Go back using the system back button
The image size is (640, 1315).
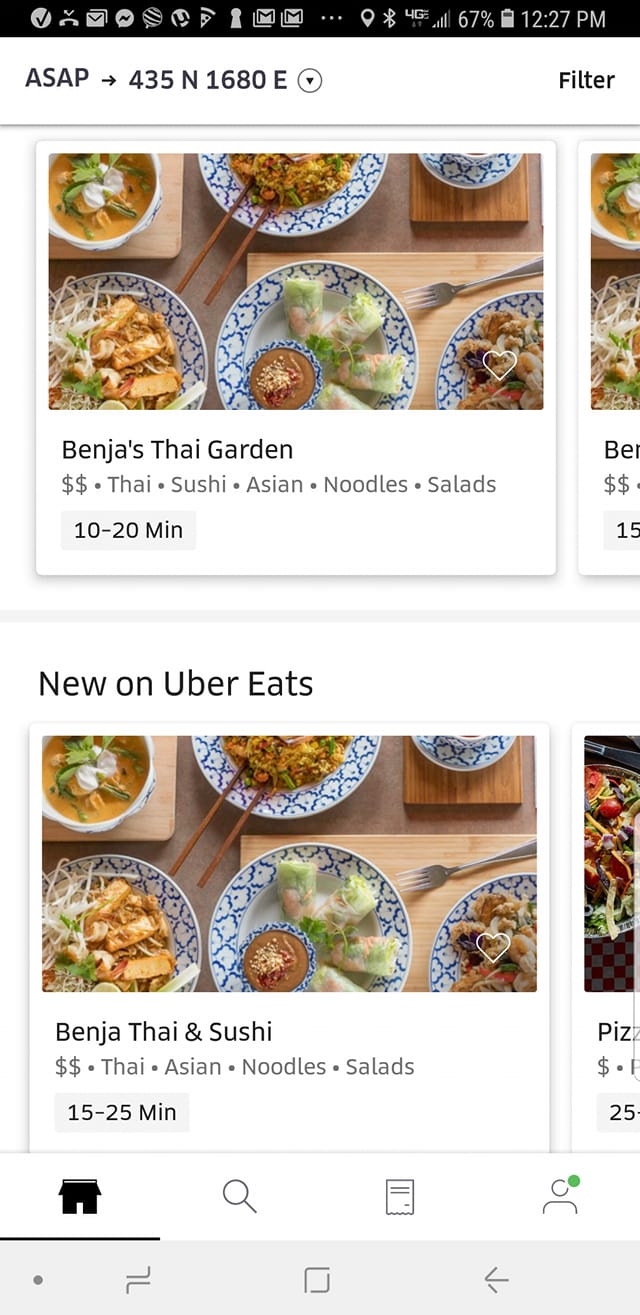point(496,1279)
